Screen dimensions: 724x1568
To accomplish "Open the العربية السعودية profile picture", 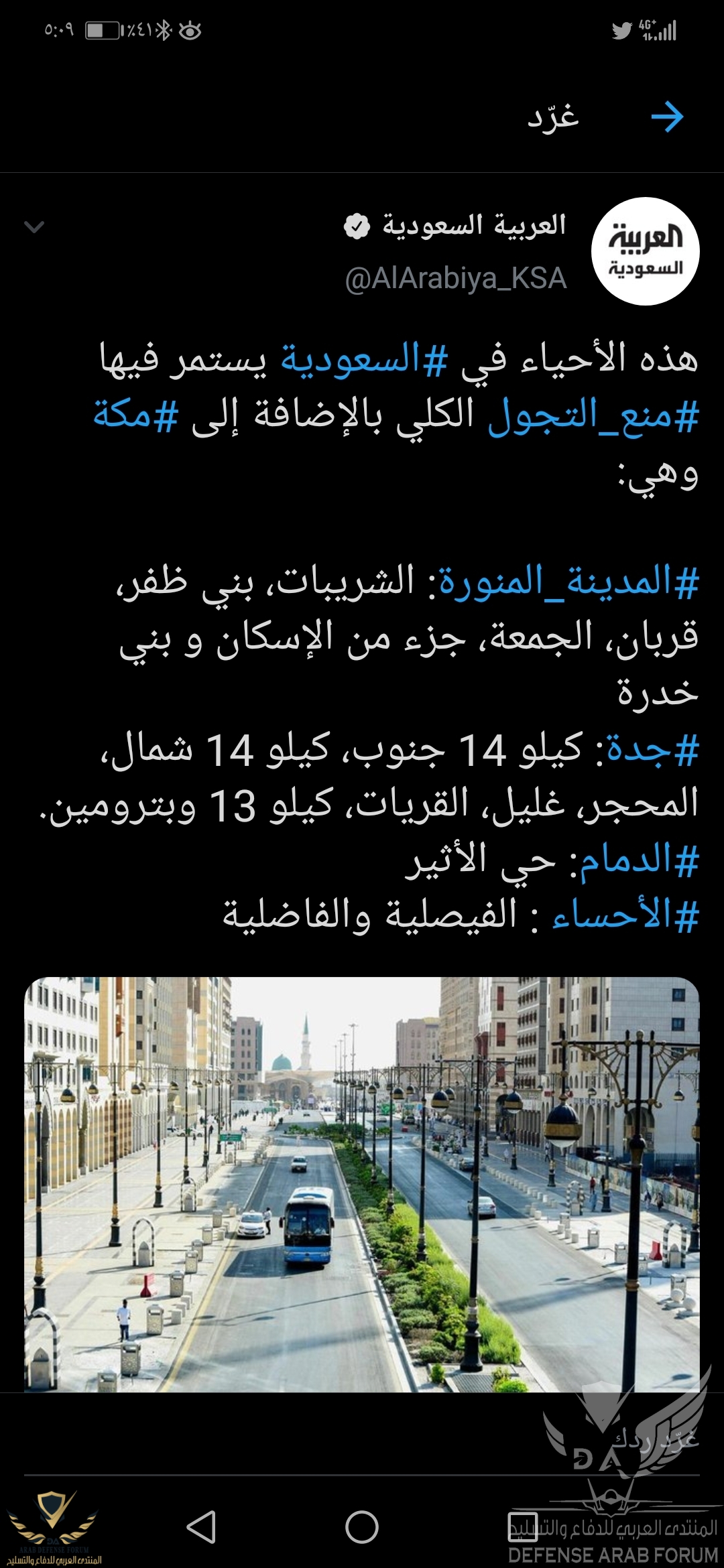I will click(x=645, y=251).
